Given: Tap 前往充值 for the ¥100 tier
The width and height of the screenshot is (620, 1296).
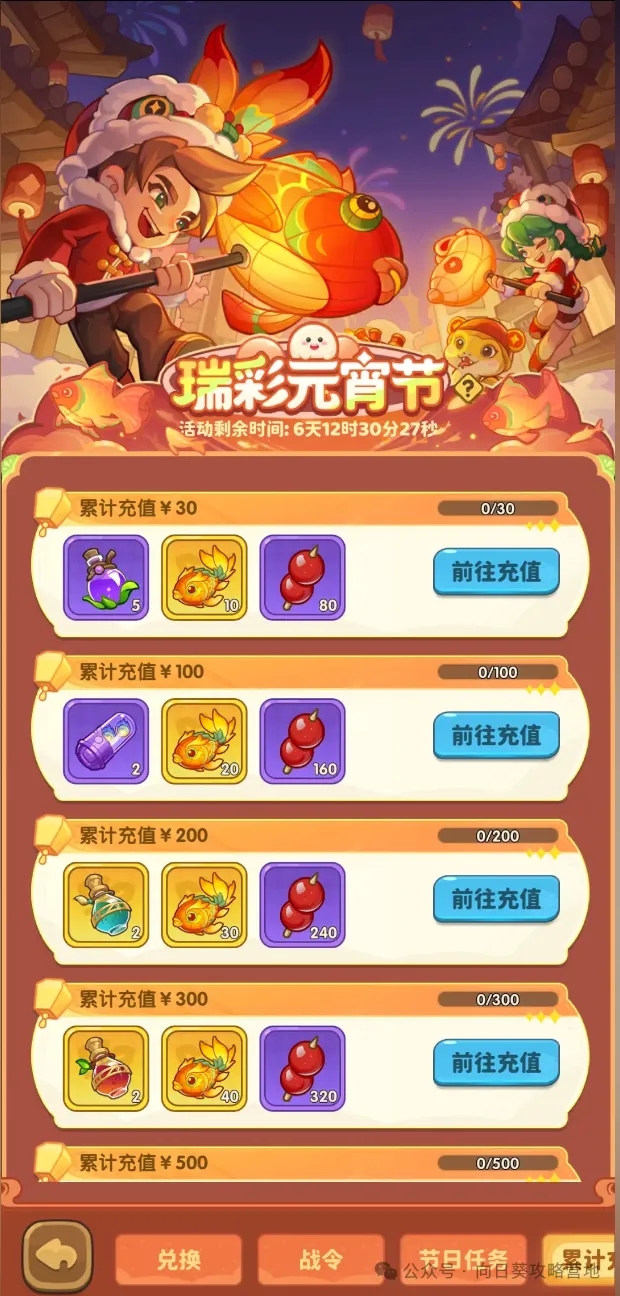Looking at the screenshot, I should [495, 736].
